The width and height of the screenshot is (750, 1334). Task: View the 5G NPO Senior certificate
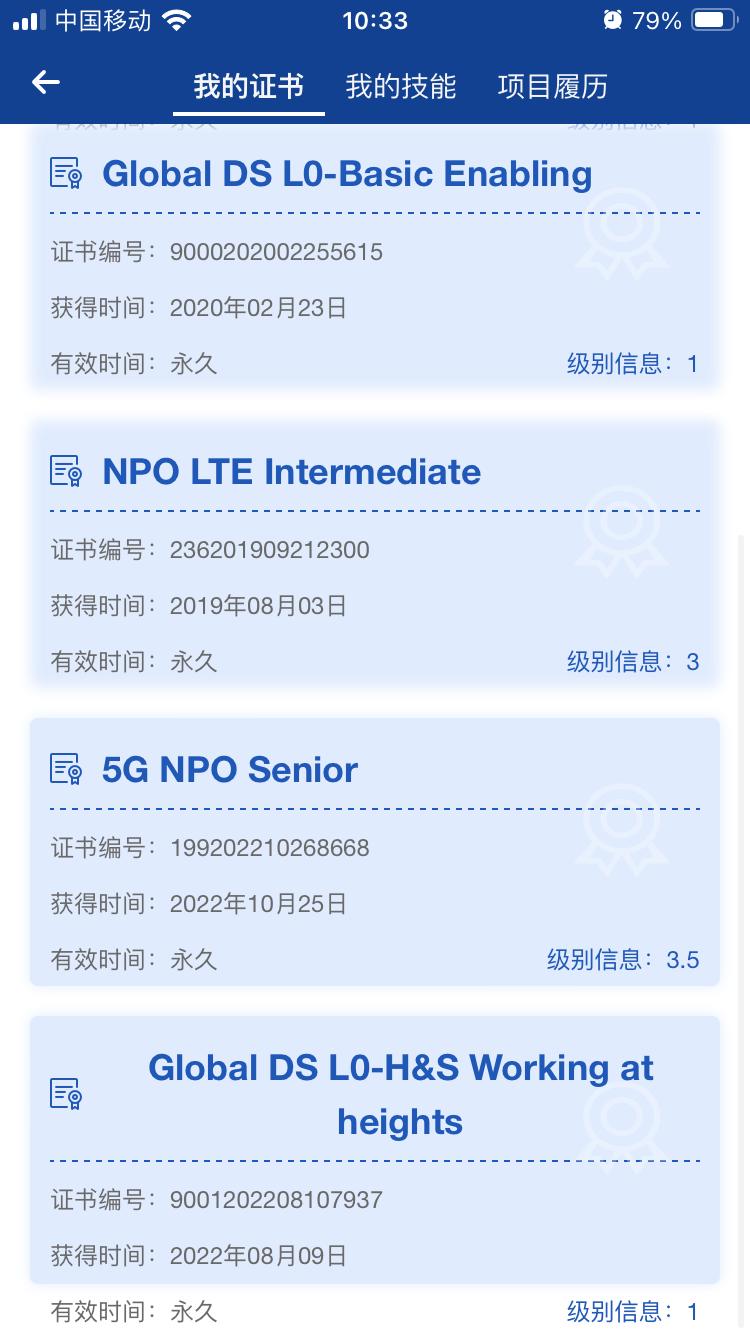coord(375,852)
